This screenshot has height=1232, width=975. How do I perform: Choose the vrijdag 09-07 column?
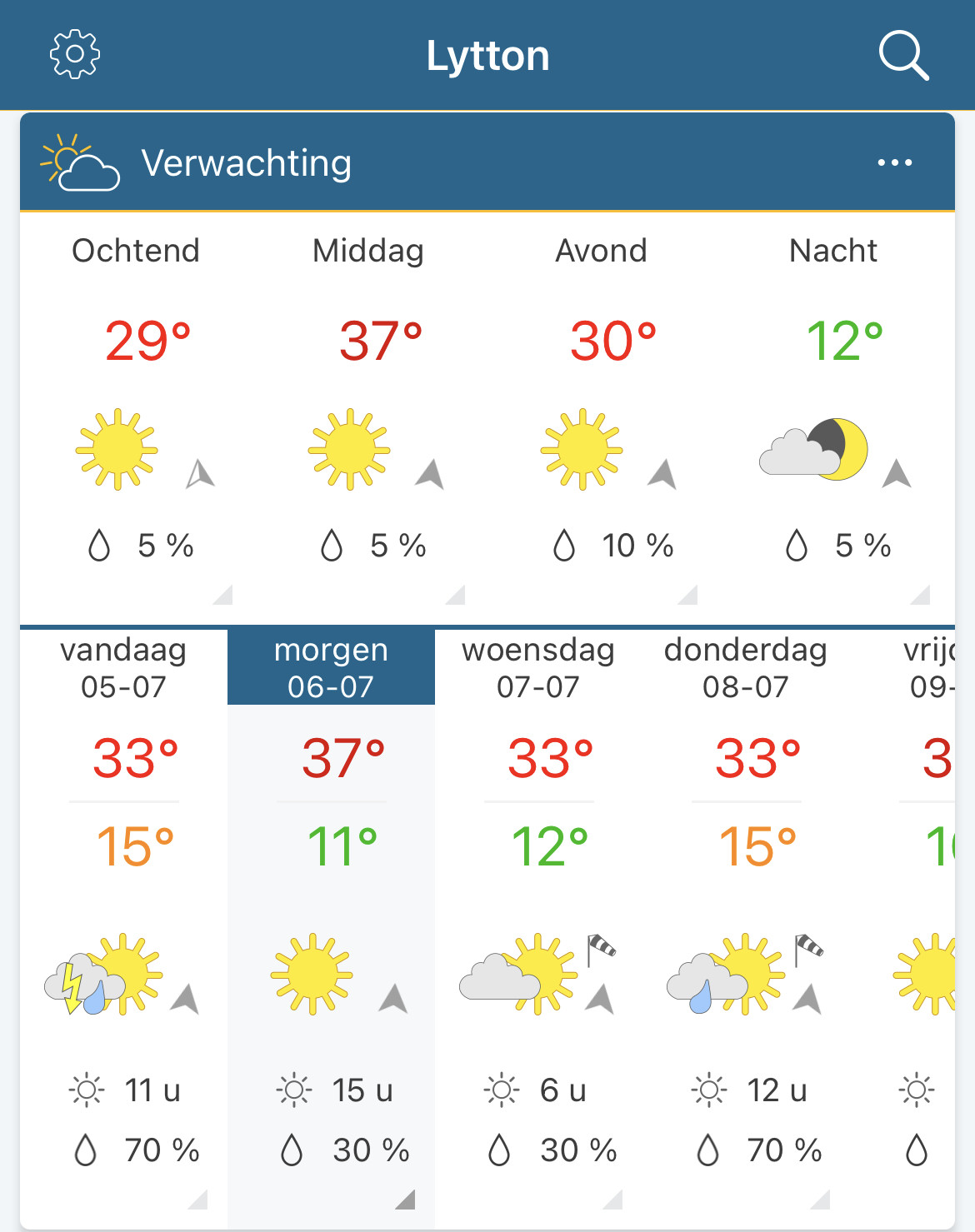click(902, 925)
